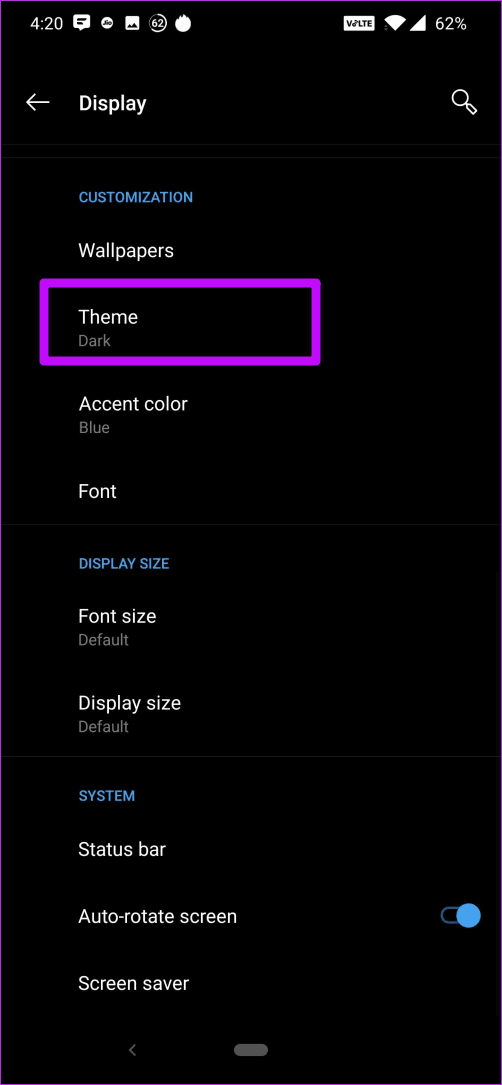Tap the home pill button

pyautogui.click(x=251, y=1050)
